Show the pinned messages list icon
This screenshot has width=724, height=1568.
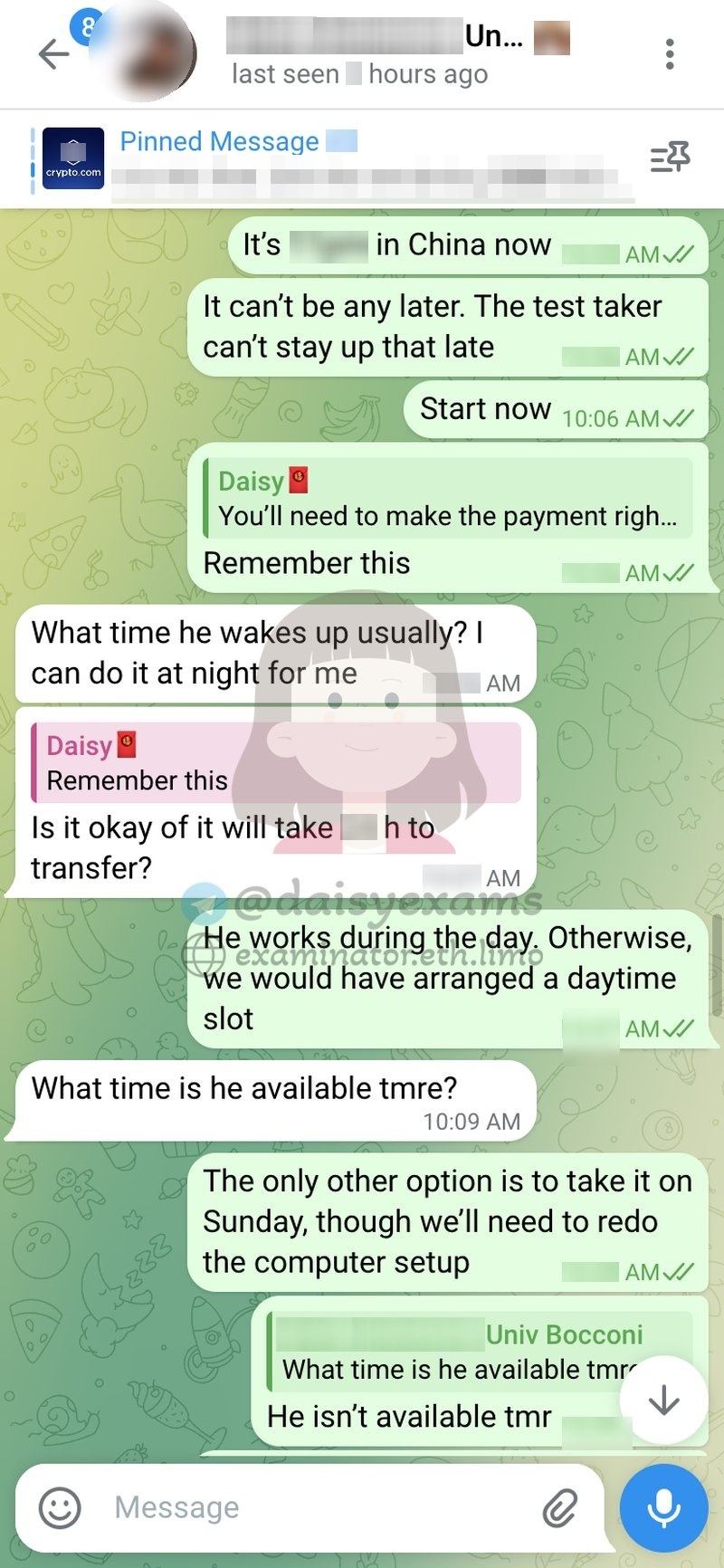(x=670, y=158)
